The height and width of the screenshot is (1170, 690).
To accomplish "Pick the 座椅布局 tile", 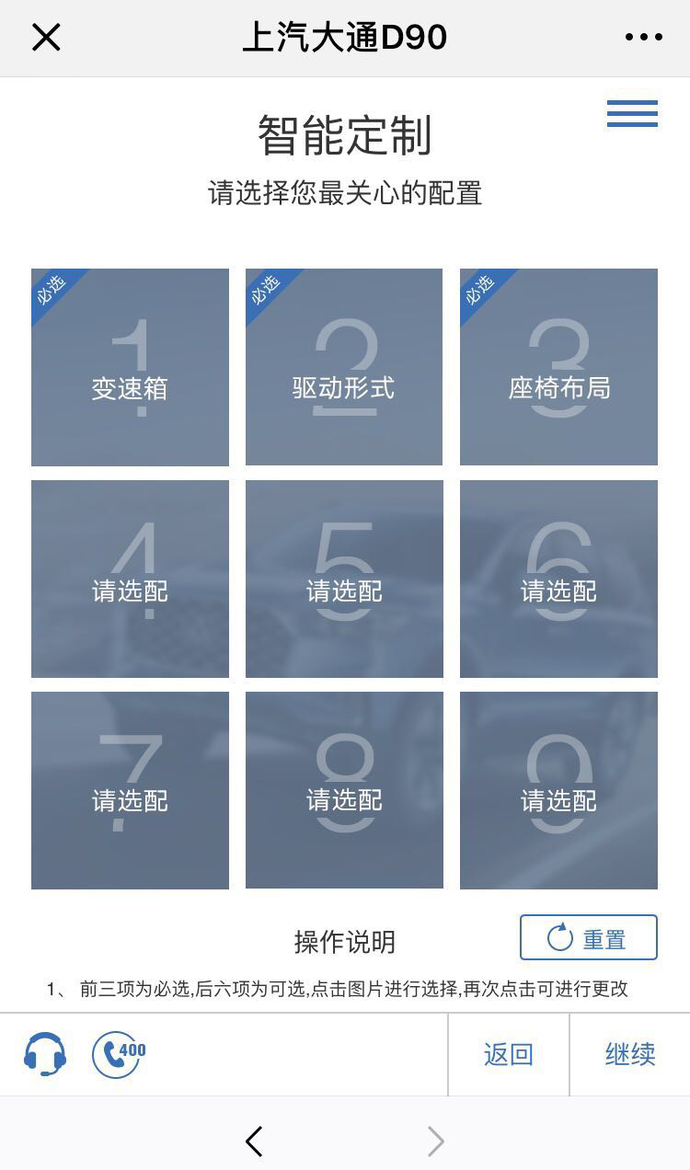I will (558, 367).
